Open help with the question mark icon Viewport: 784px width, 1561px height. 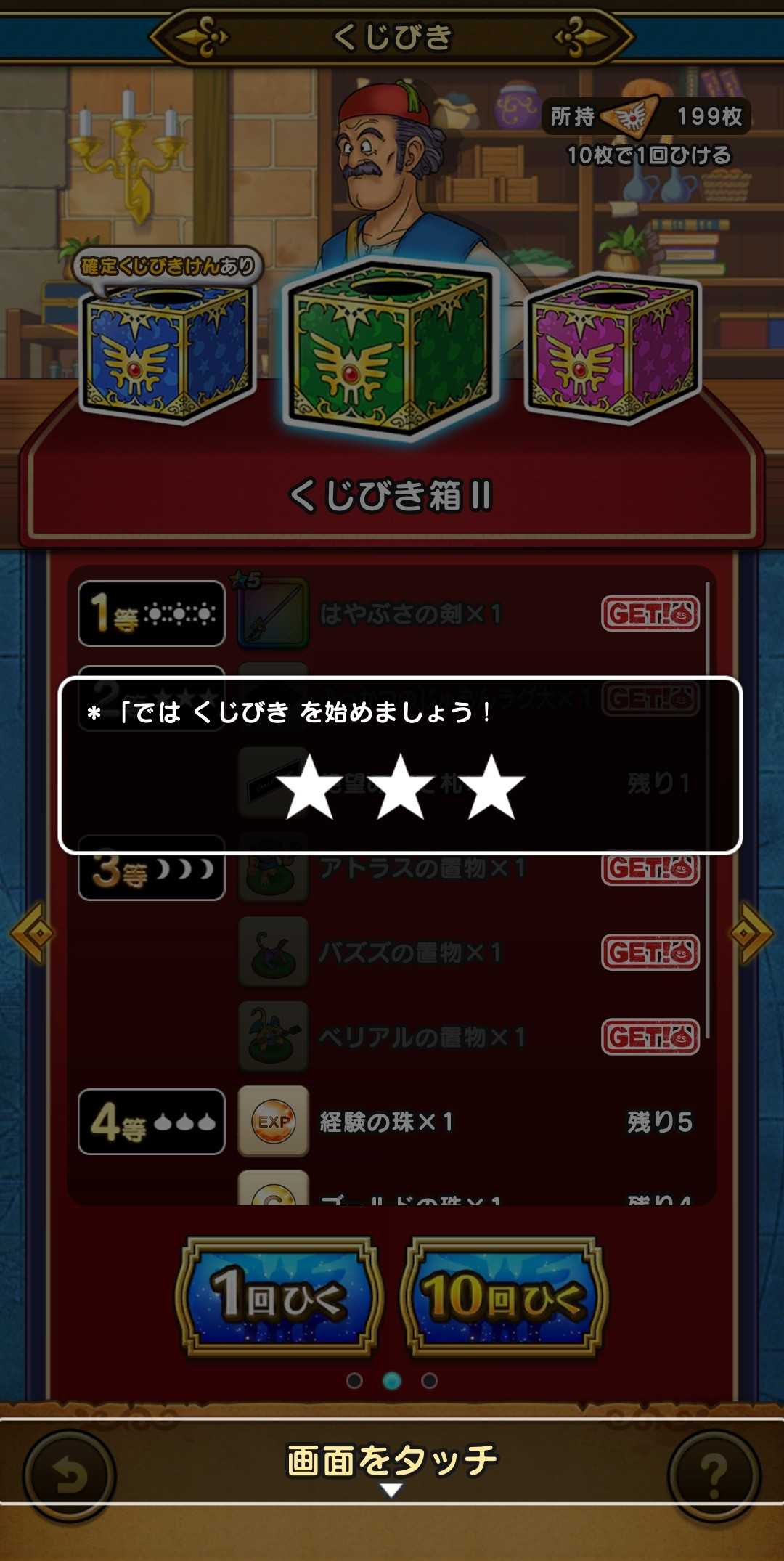coord(714,1475)
